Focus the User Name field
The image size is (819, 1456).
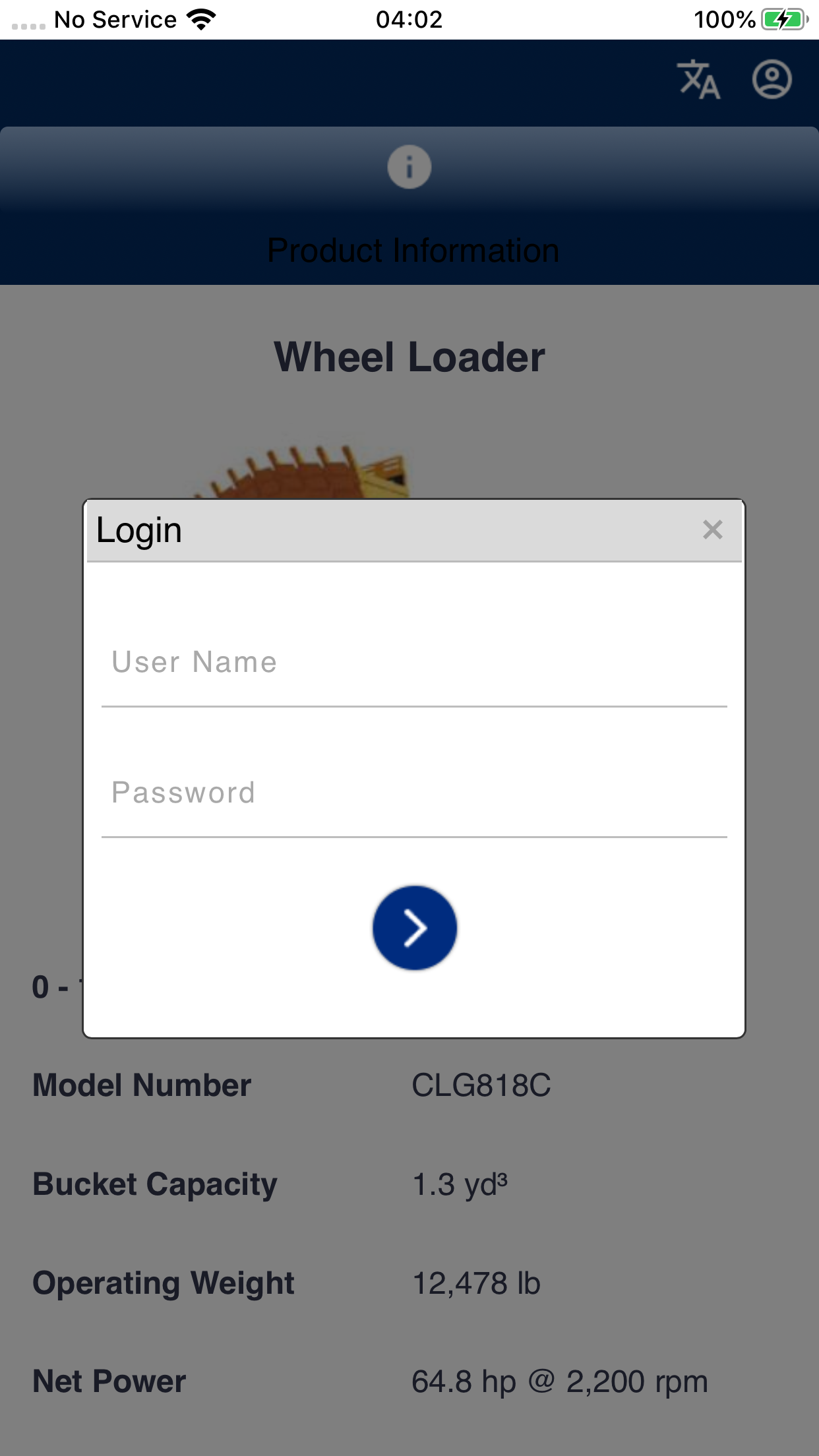(414, 663)
